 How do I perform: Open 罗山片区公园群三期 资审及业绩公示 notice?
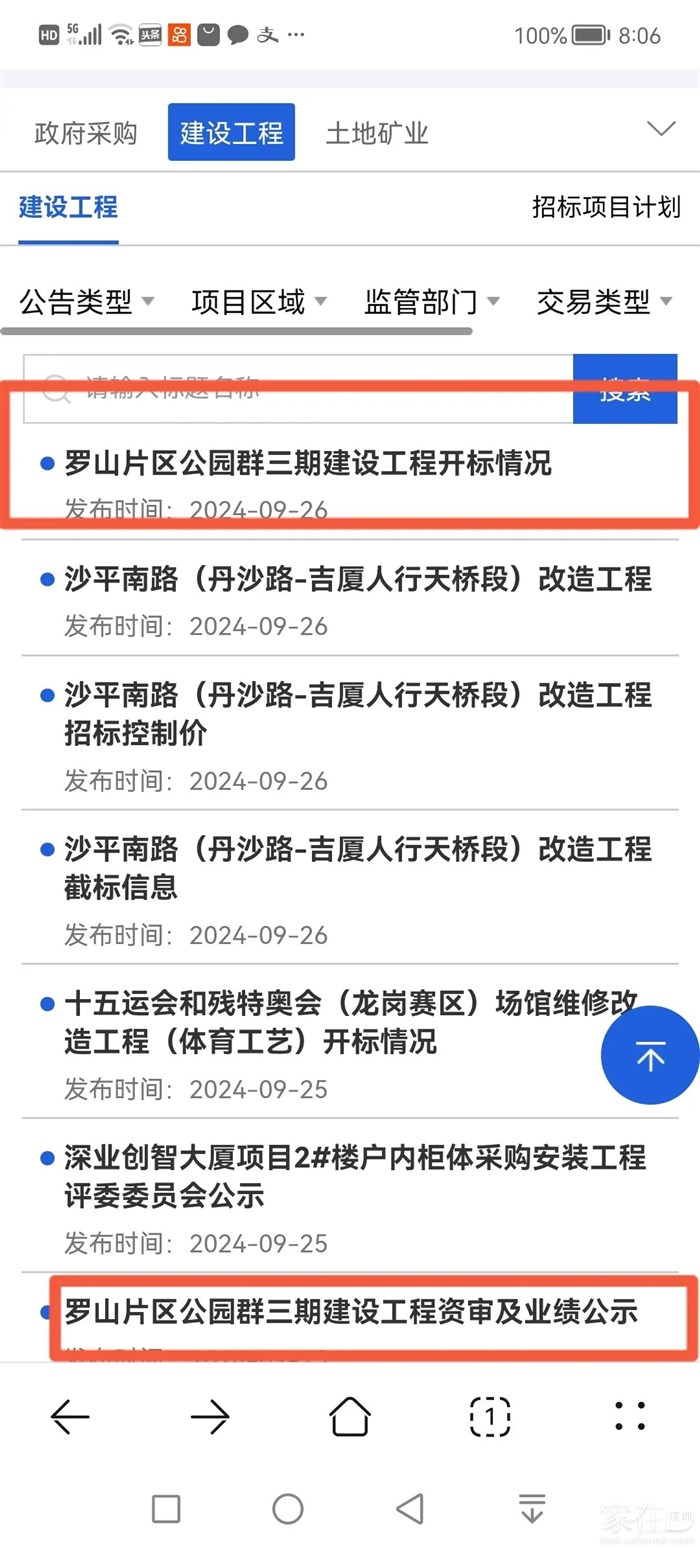351,1311
